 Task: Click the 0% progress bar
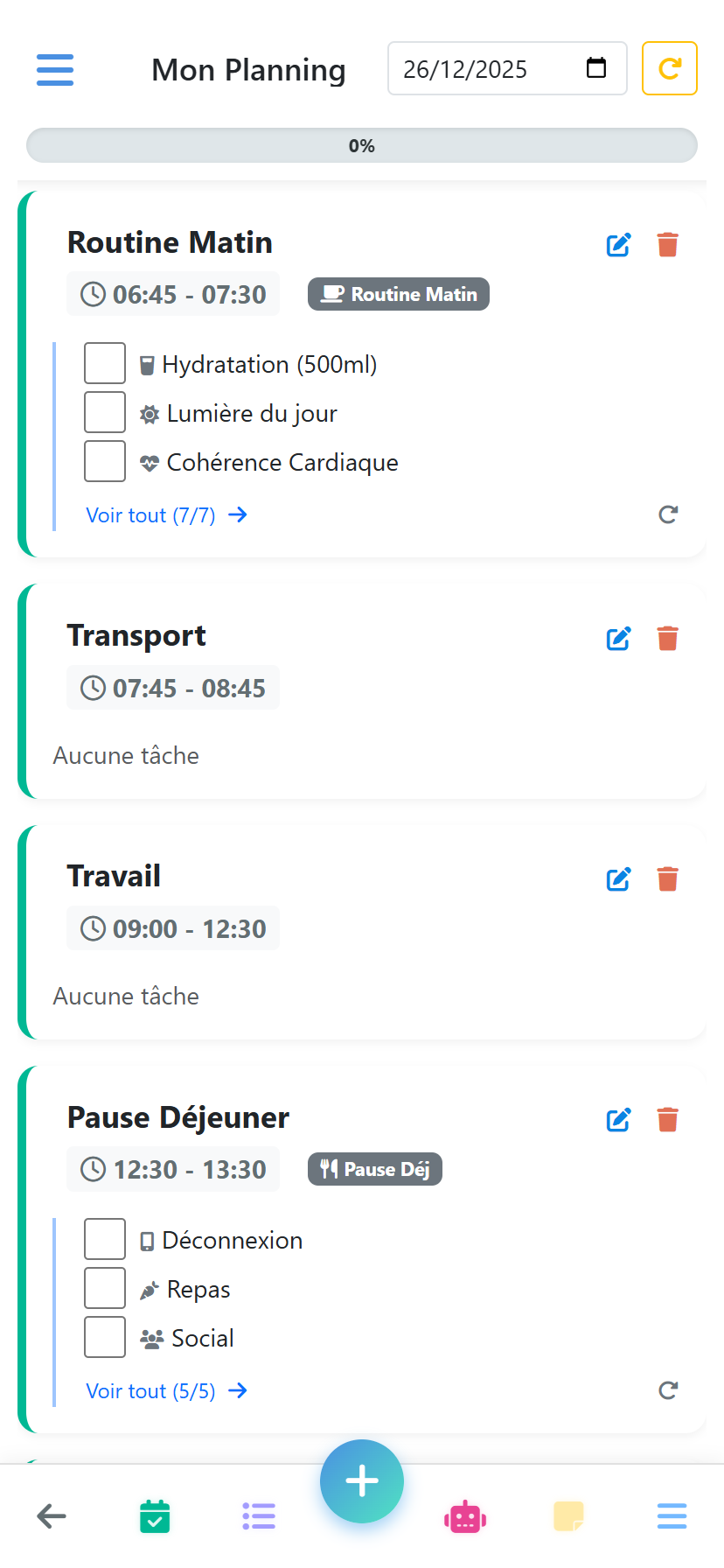point(361,145)
